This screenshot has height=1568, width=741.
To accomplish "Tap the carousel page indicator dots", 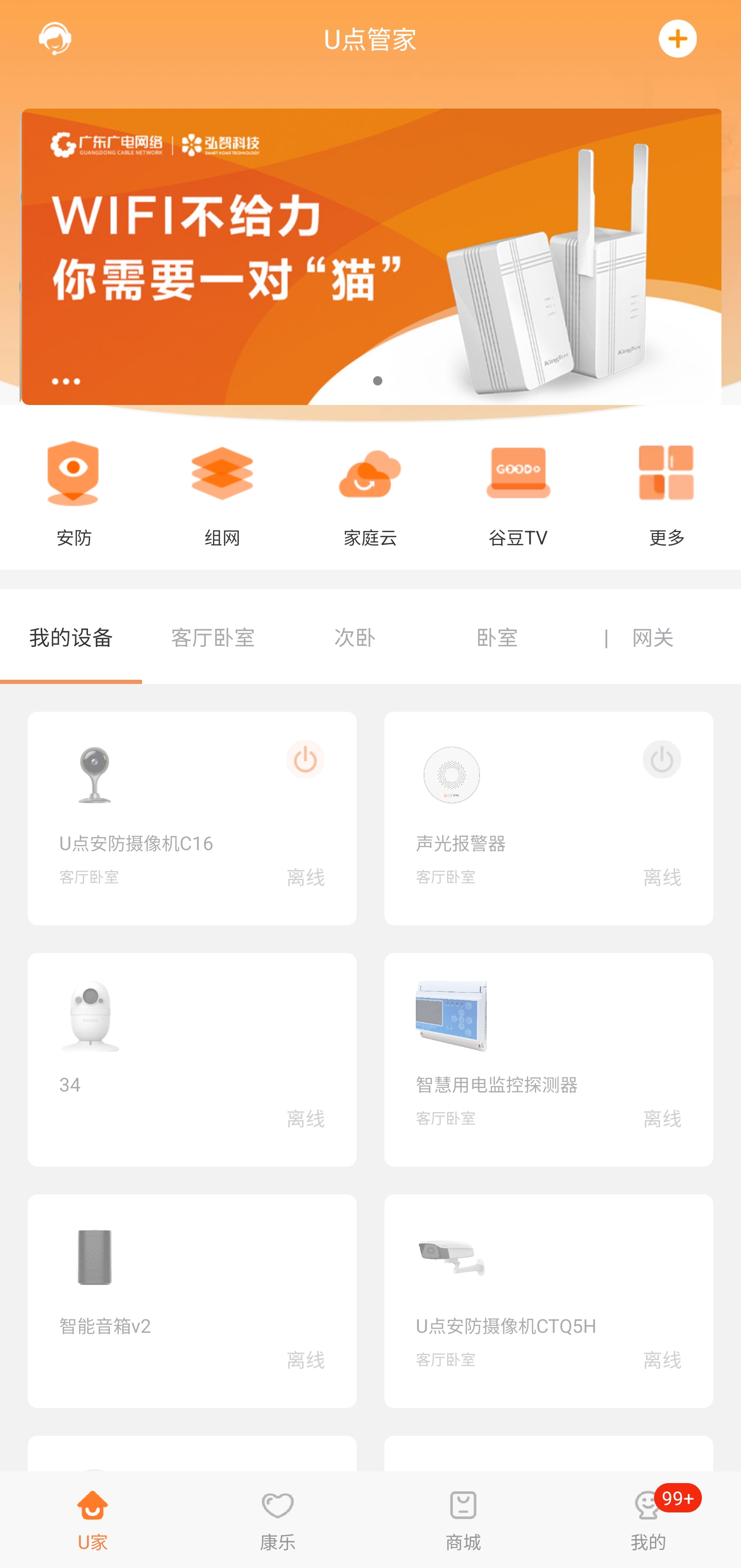I will [67, 382].
